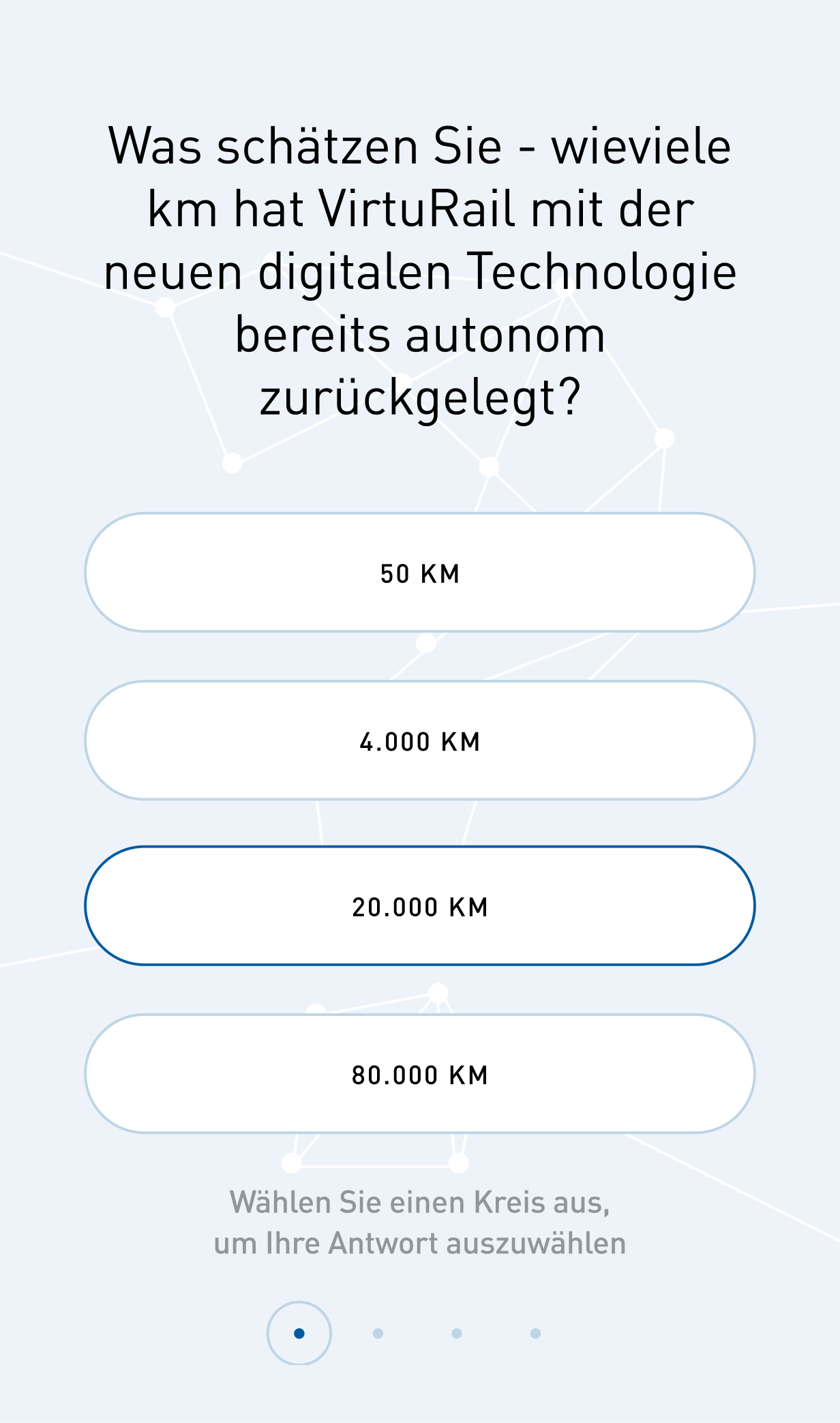The height and width of the screenshot is (1423, 840).
Task: Select the 50 KM answer
Action: click(x=420, y=573)
